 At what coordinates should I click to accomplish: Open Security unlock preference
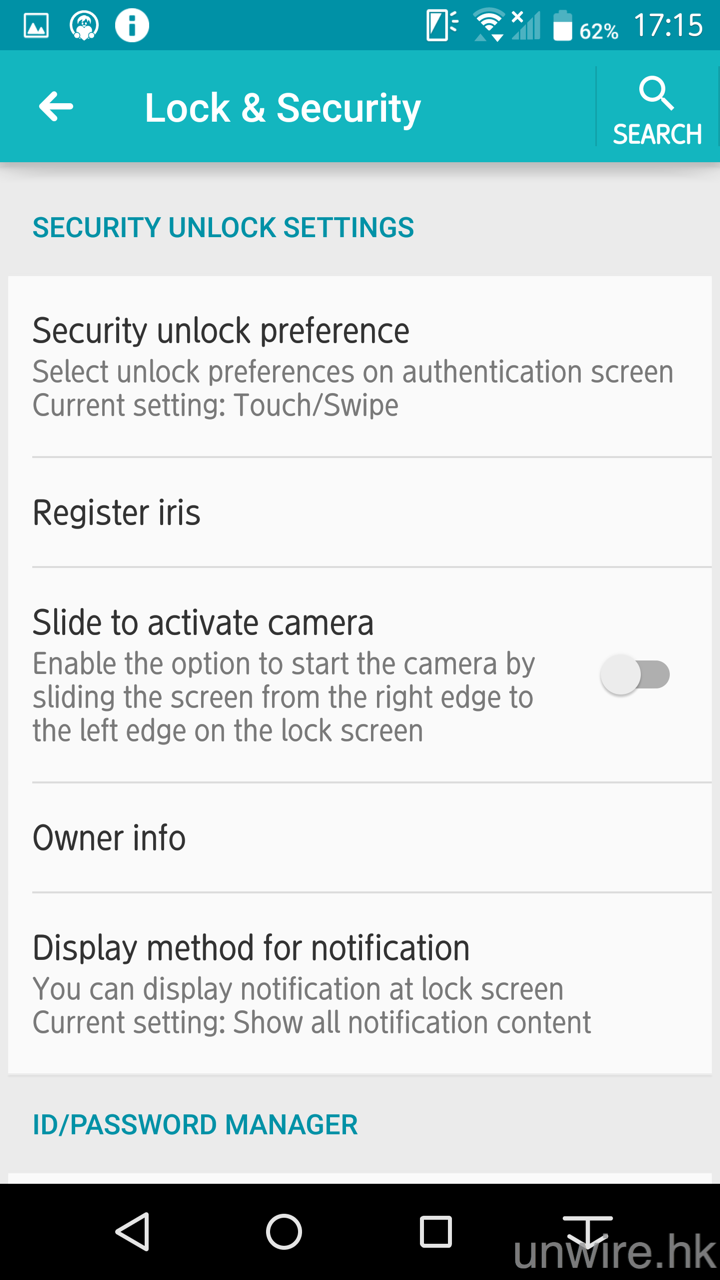tap(360, 366)
